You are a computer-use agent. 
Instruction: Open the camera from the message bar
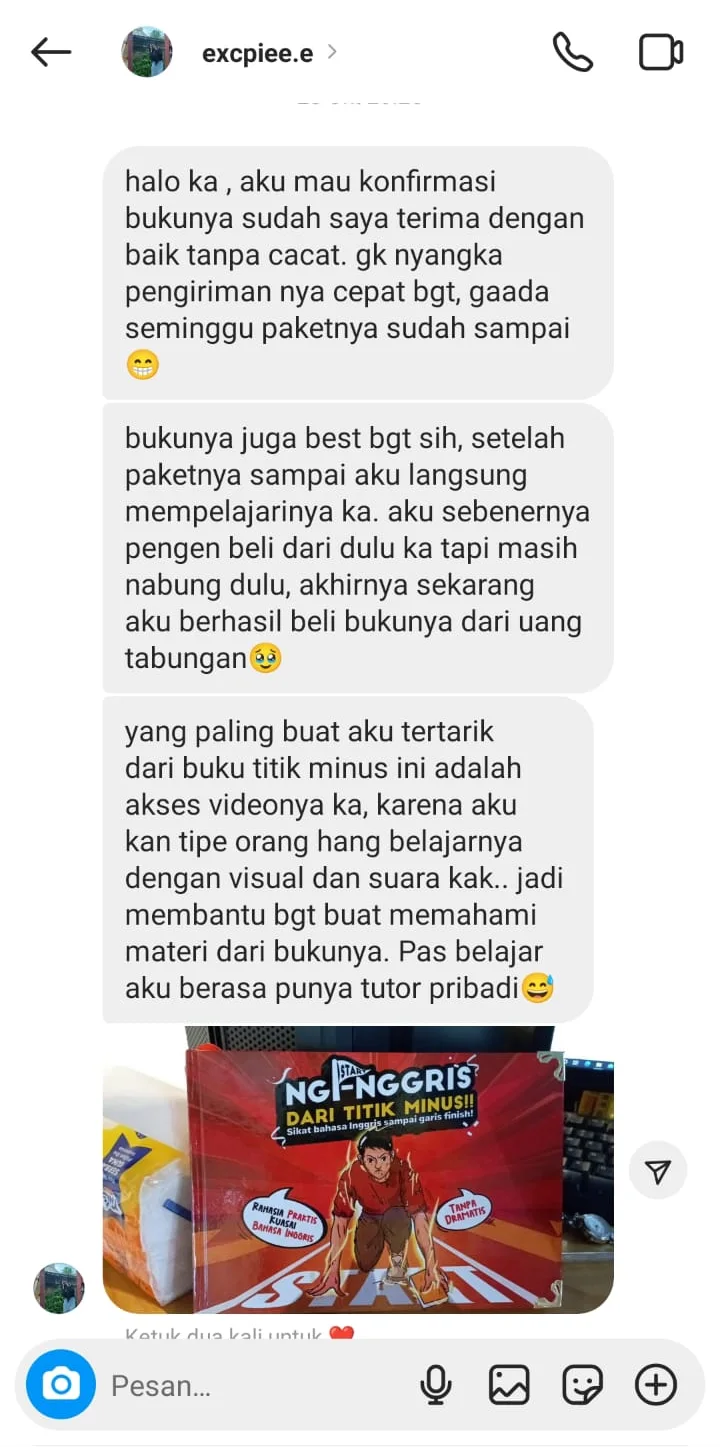pos(61,1385)
